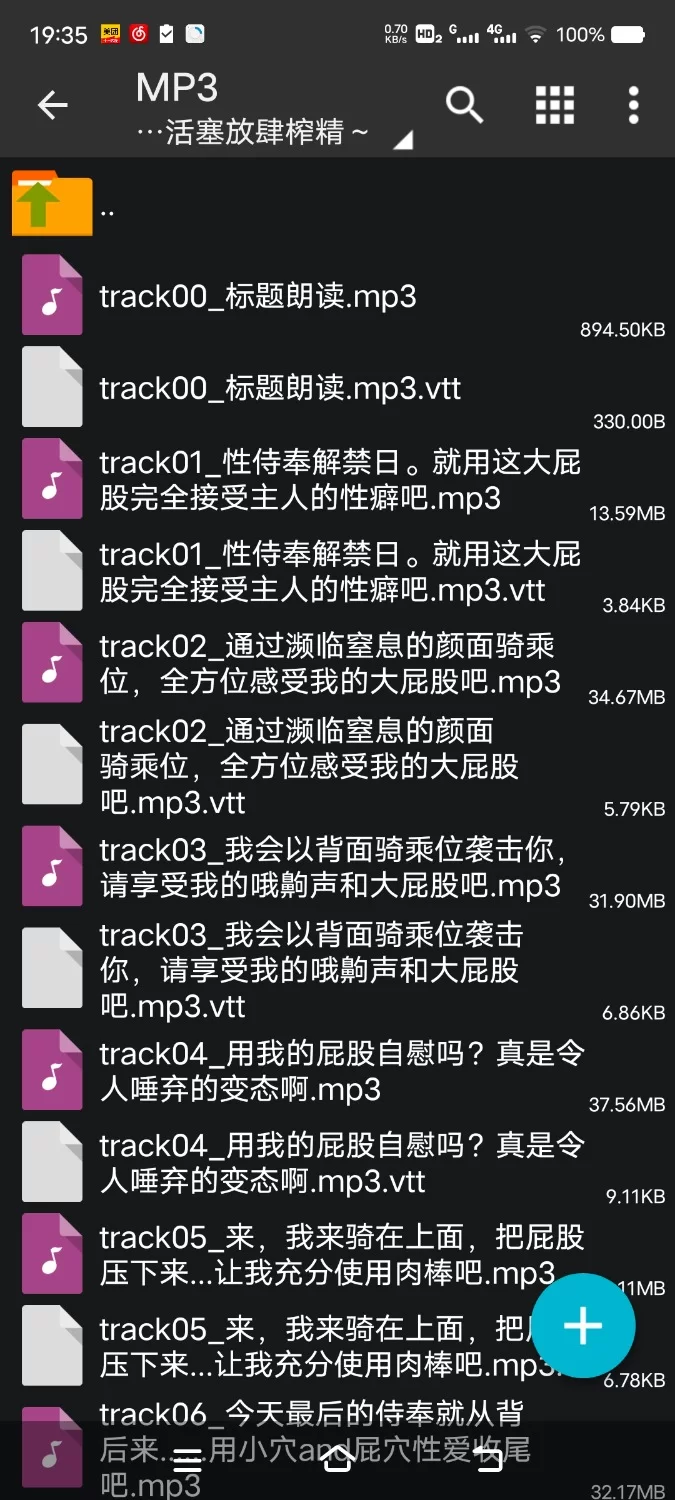This screenshot has width=675, height=1500.
Task: Go to the home screen via navigation bar
Action: click(x=338, y=1460)
